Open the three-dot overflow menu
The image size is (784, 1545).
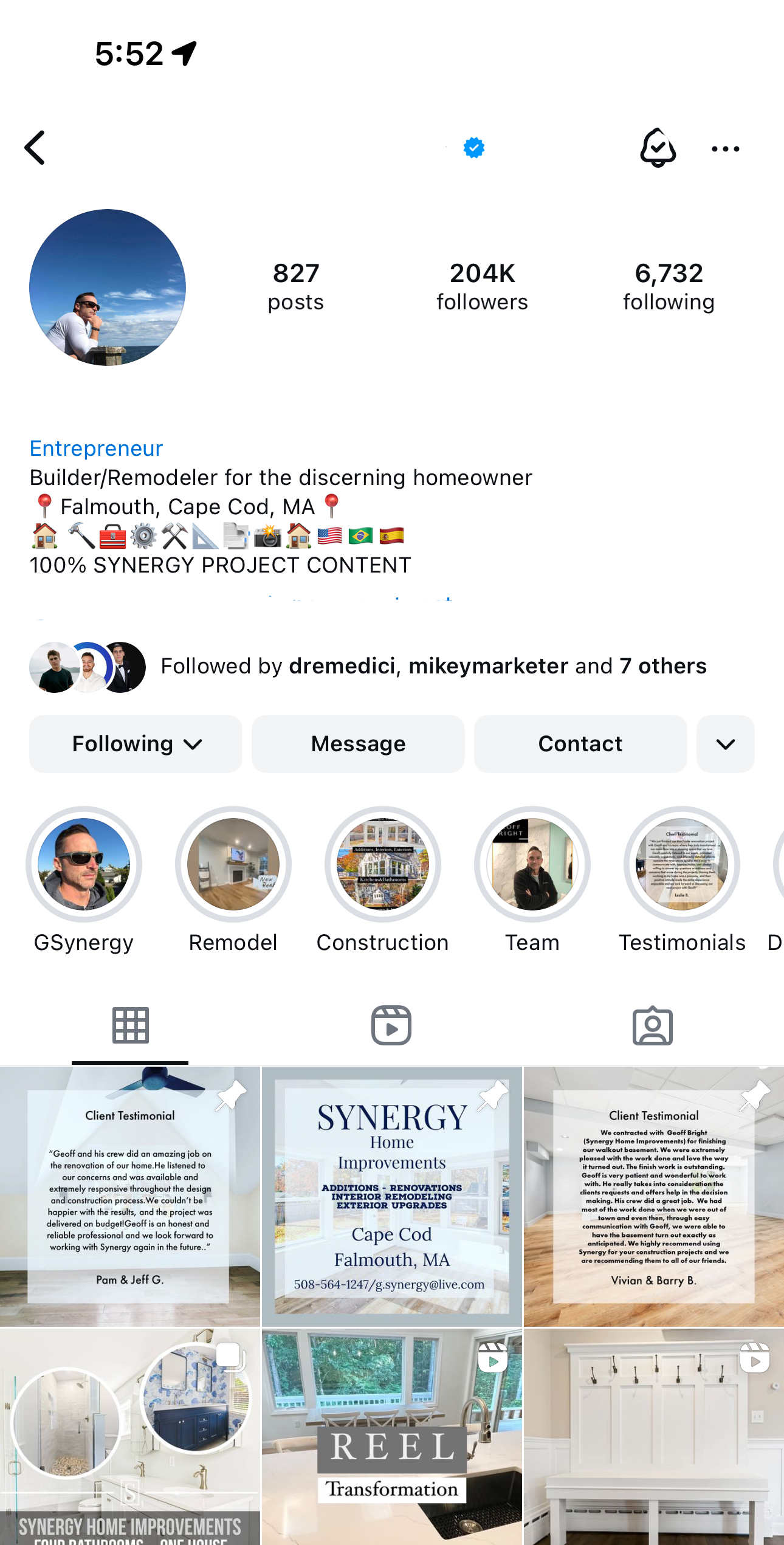725,149
